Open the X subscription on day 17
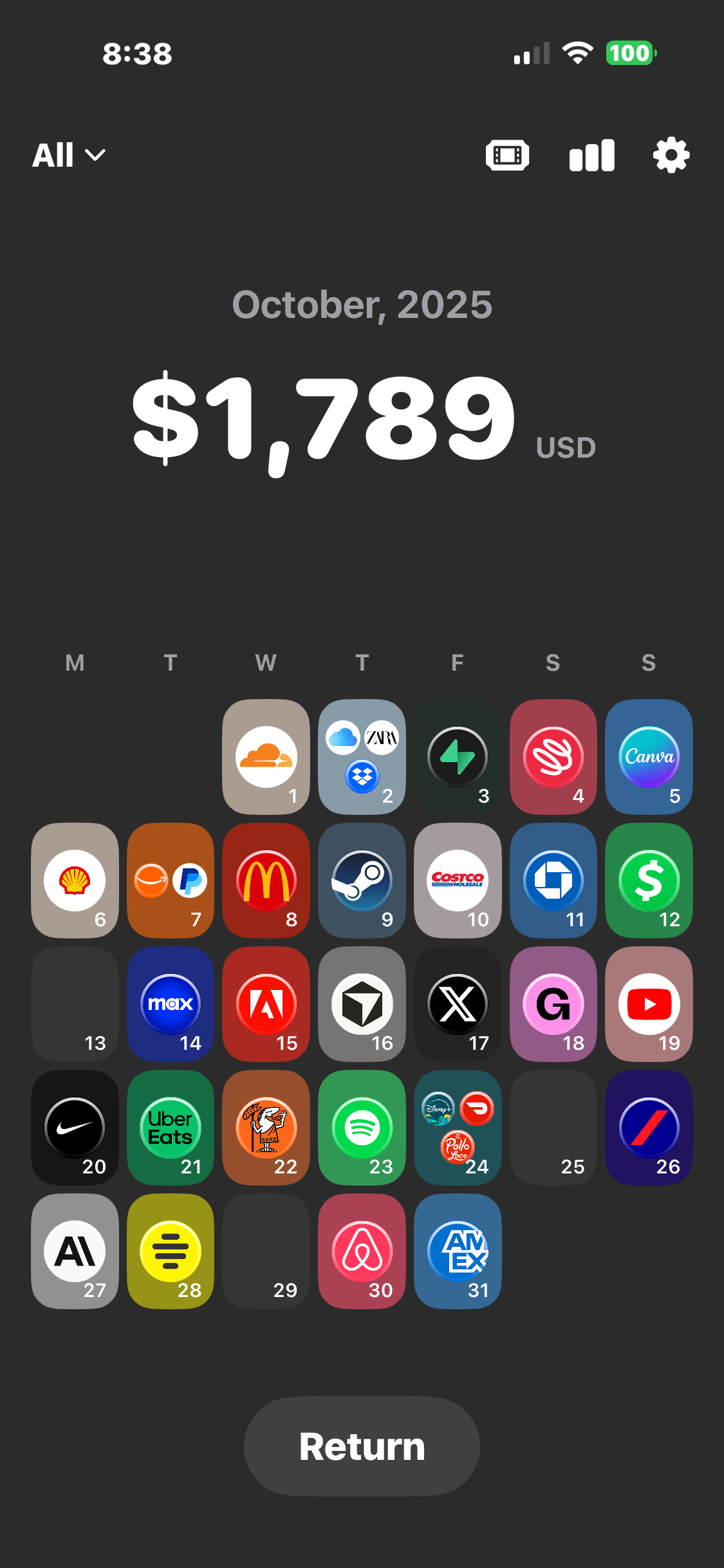Viewport: 724px width, 1568px height. coord(458,1004)
